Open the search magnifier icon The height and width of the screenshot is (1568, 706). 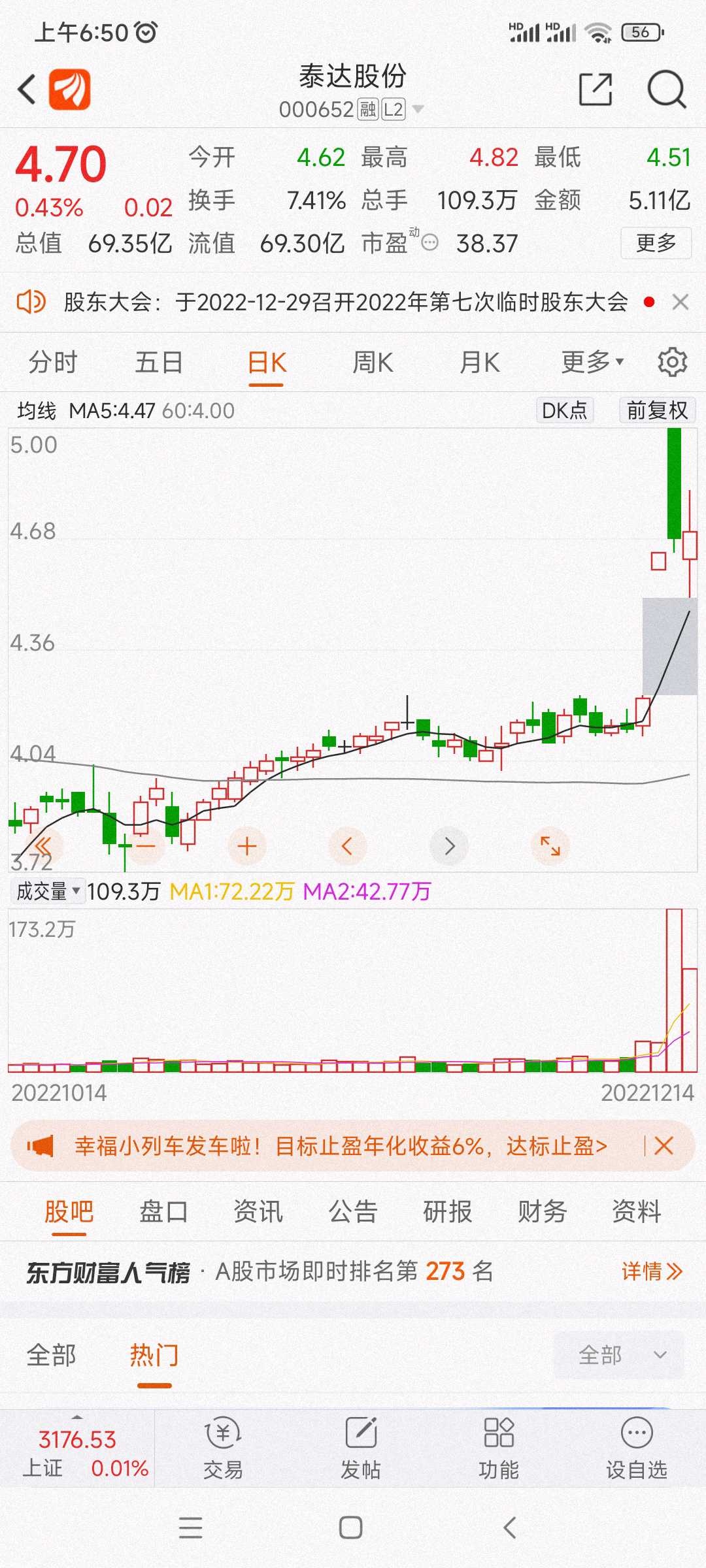[666, 90]
